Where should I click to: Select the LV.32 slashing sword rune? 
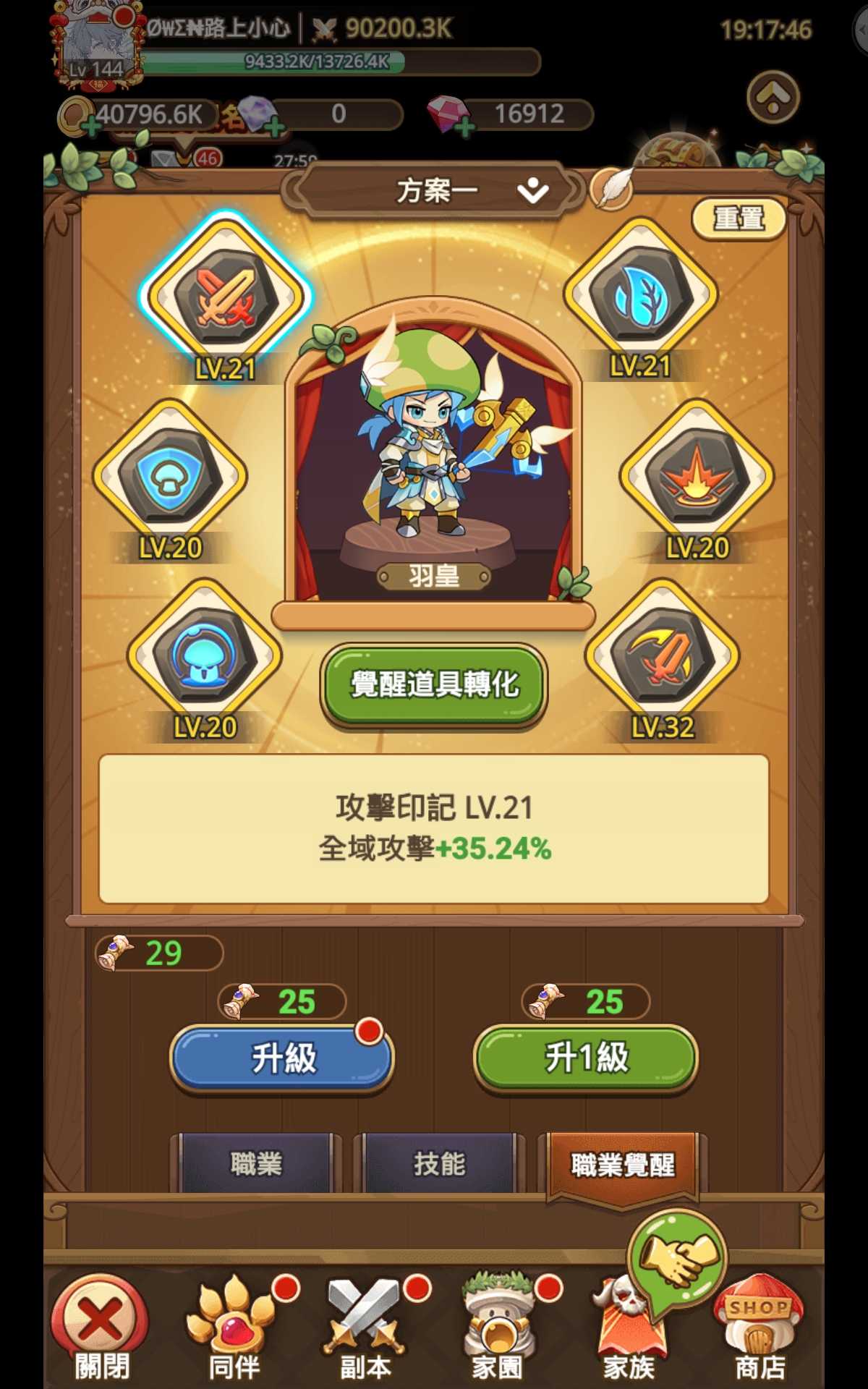pos(662,656)
